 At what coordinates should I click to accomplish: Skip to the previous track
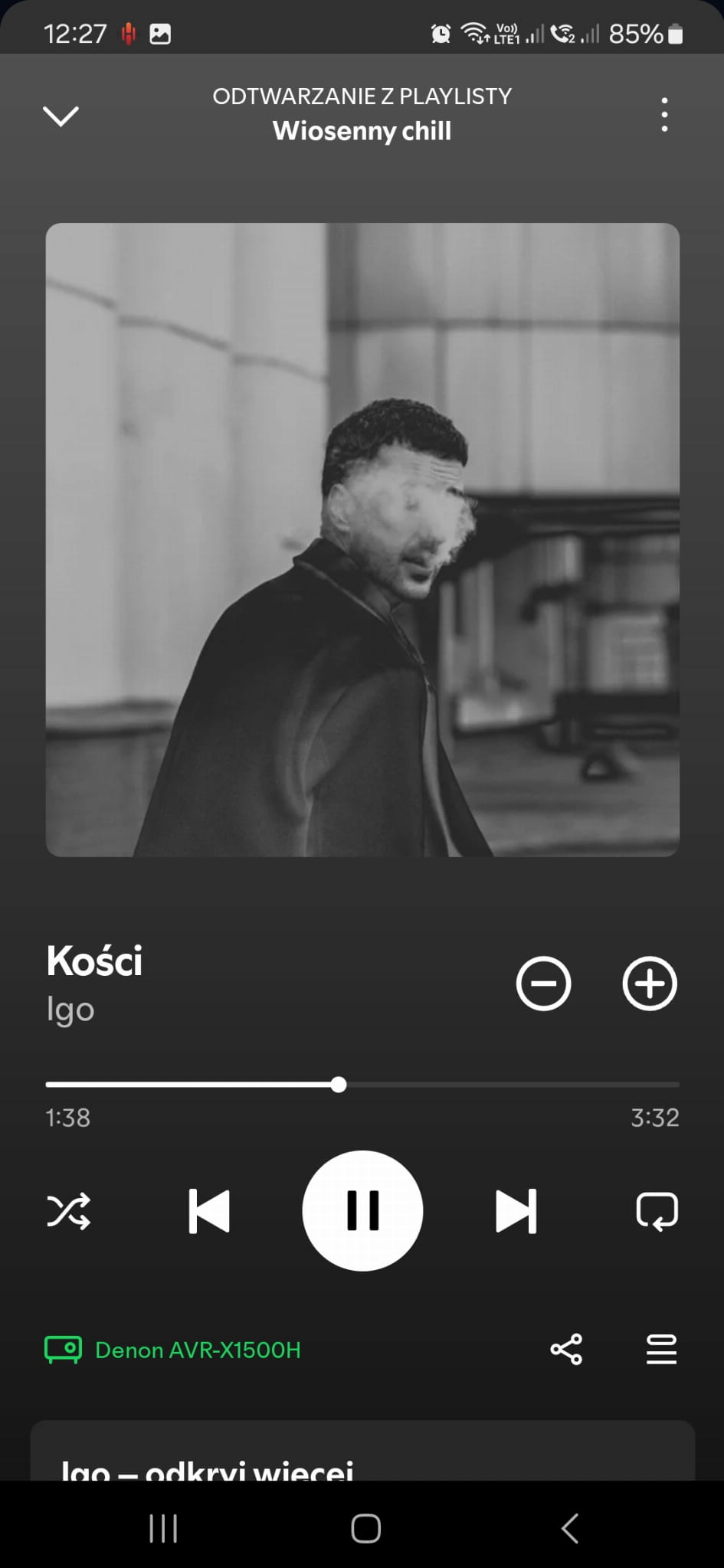pyautogui.click(x=209, y=1211)
